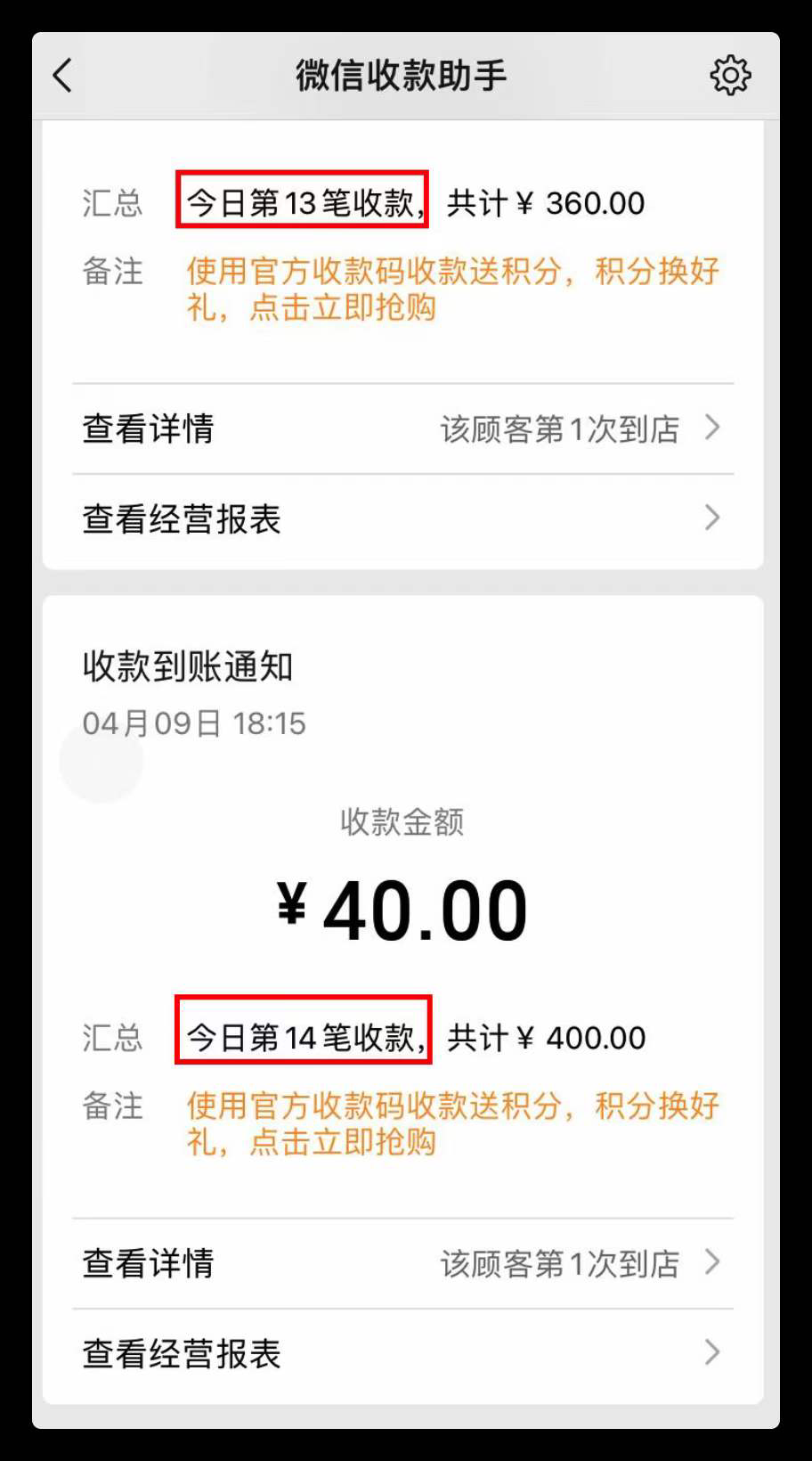Open the settings gear icon

point(730,76)
